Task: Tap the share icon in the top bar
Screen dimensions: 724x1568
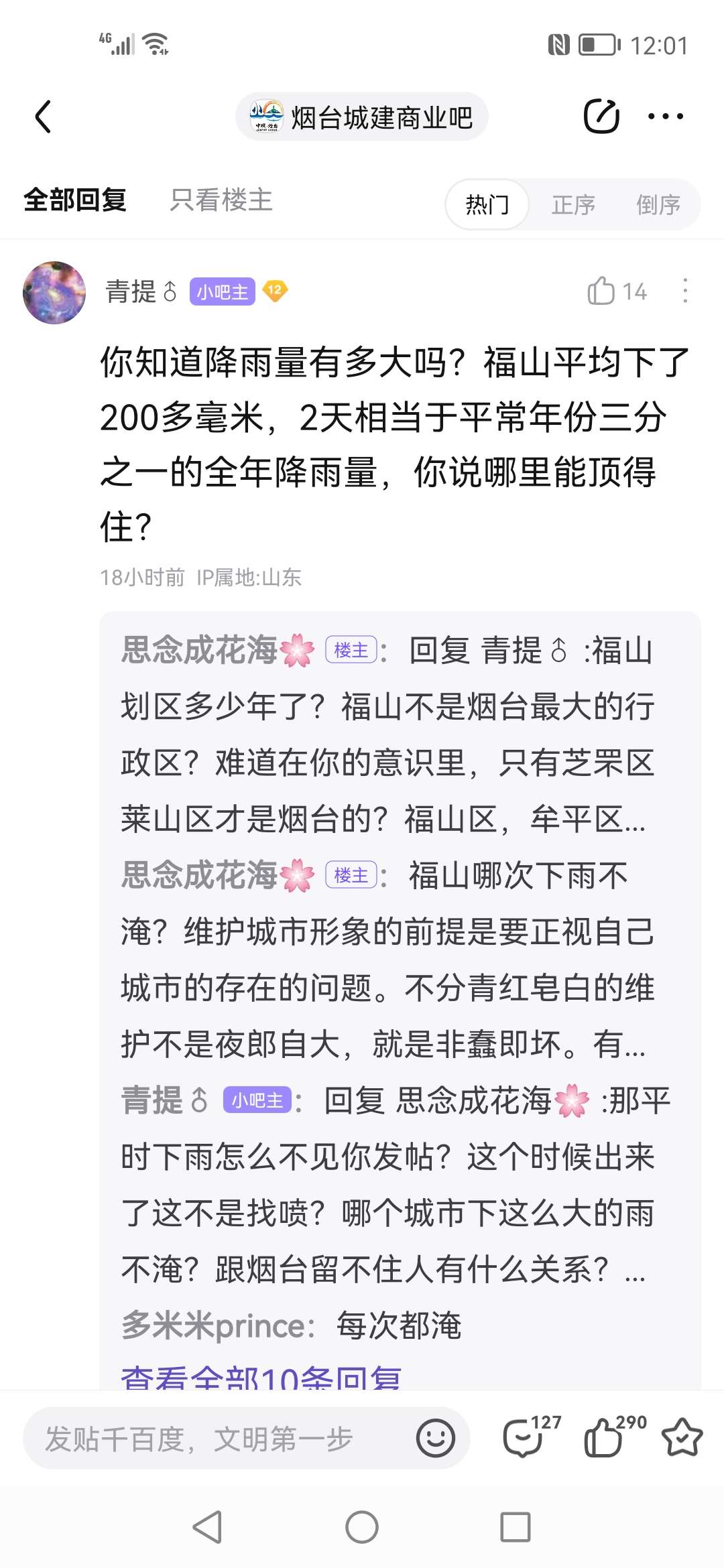Action: pos(601,117)
